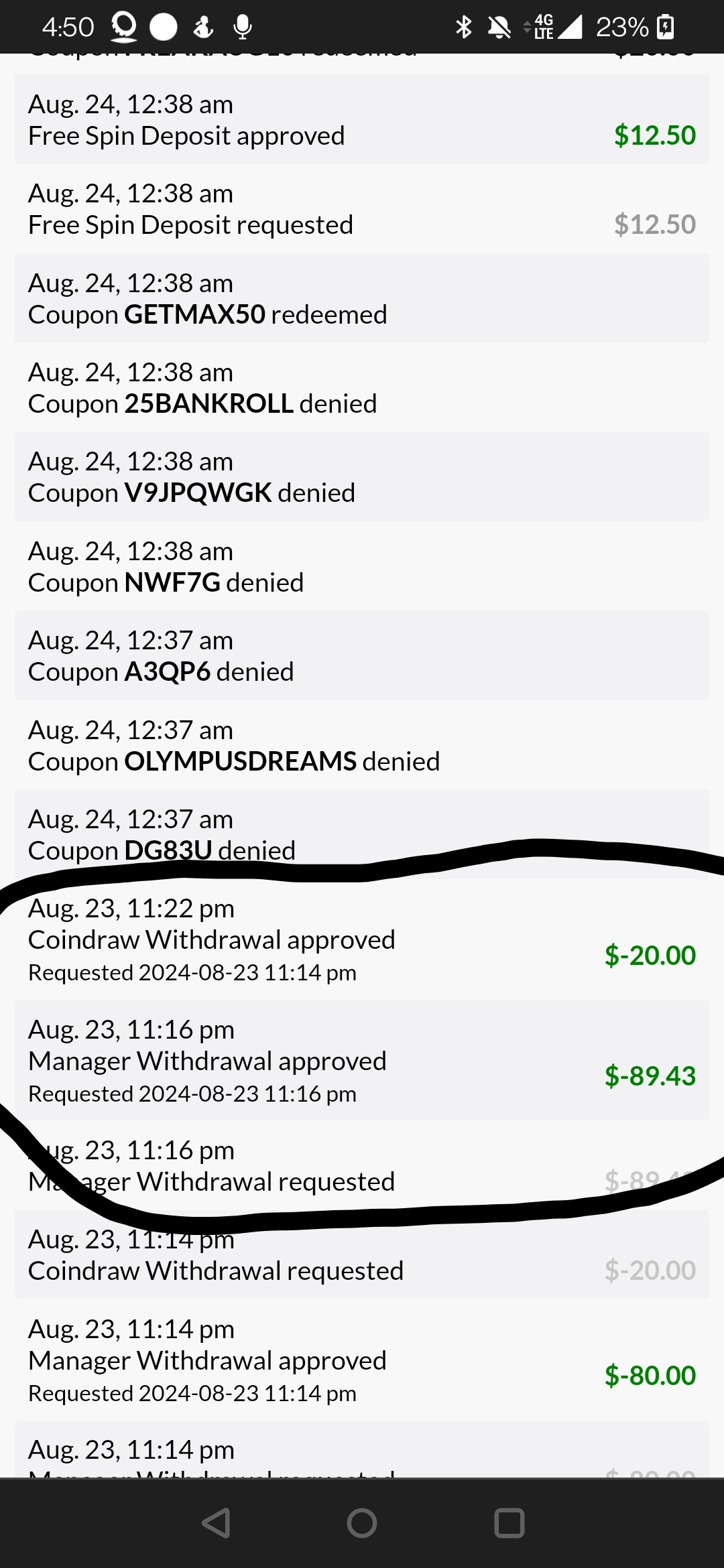Go back using the system back button
This screenshot has width=724, height=1568.
pos(217,1522)
